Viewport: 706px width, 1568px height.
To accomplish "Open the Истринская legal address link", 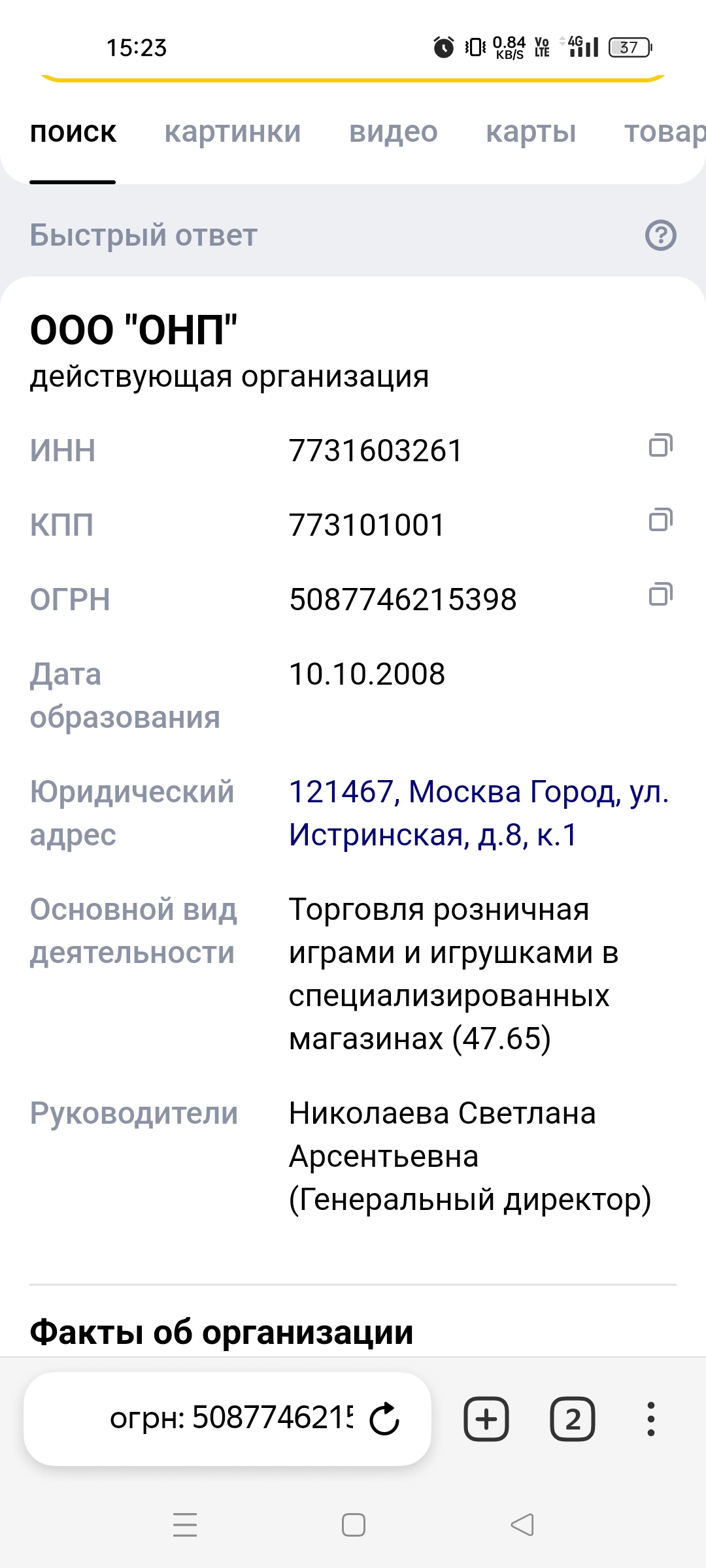I will coord(479,813).
